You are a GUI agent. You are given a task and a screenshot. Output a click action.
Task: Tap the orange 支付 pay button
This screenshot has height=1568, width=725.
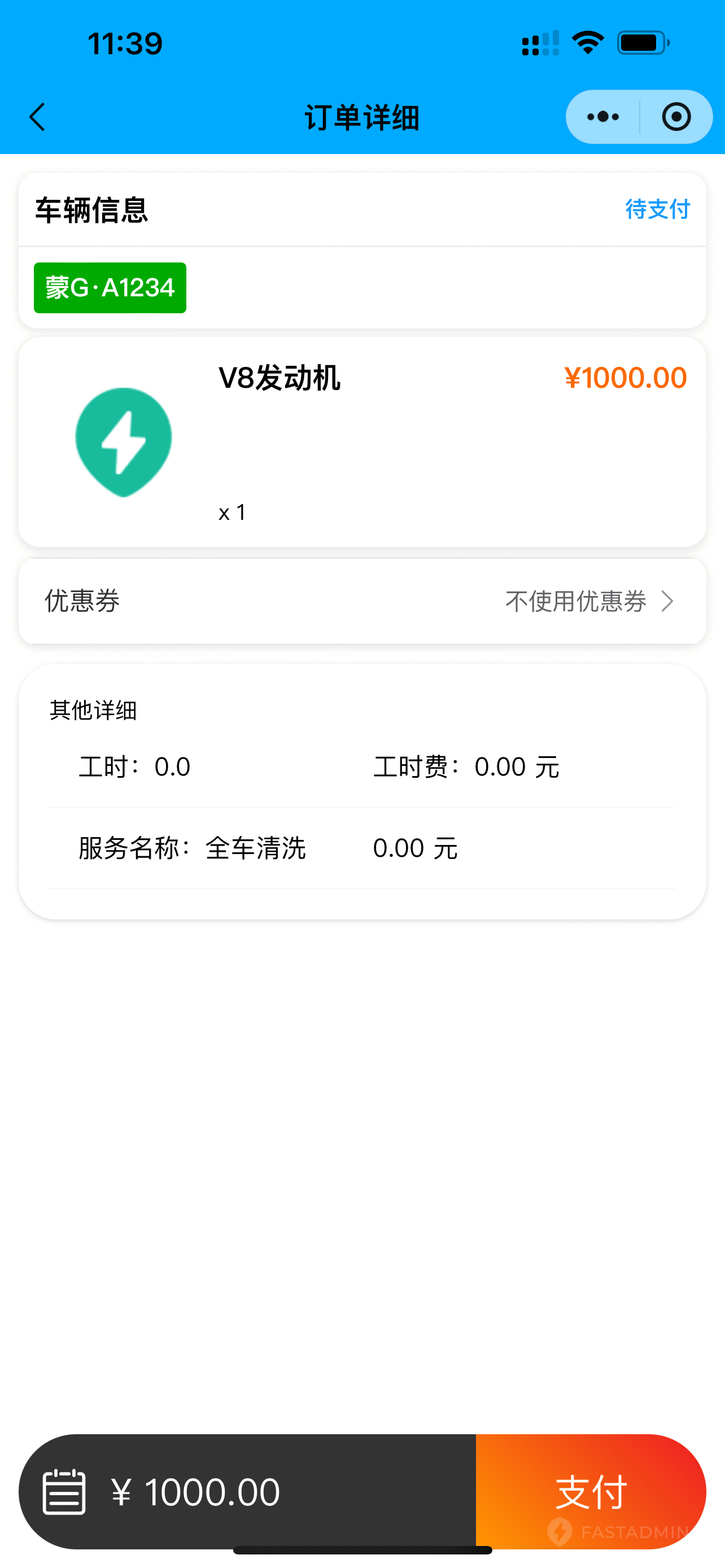pos(591,1491)
